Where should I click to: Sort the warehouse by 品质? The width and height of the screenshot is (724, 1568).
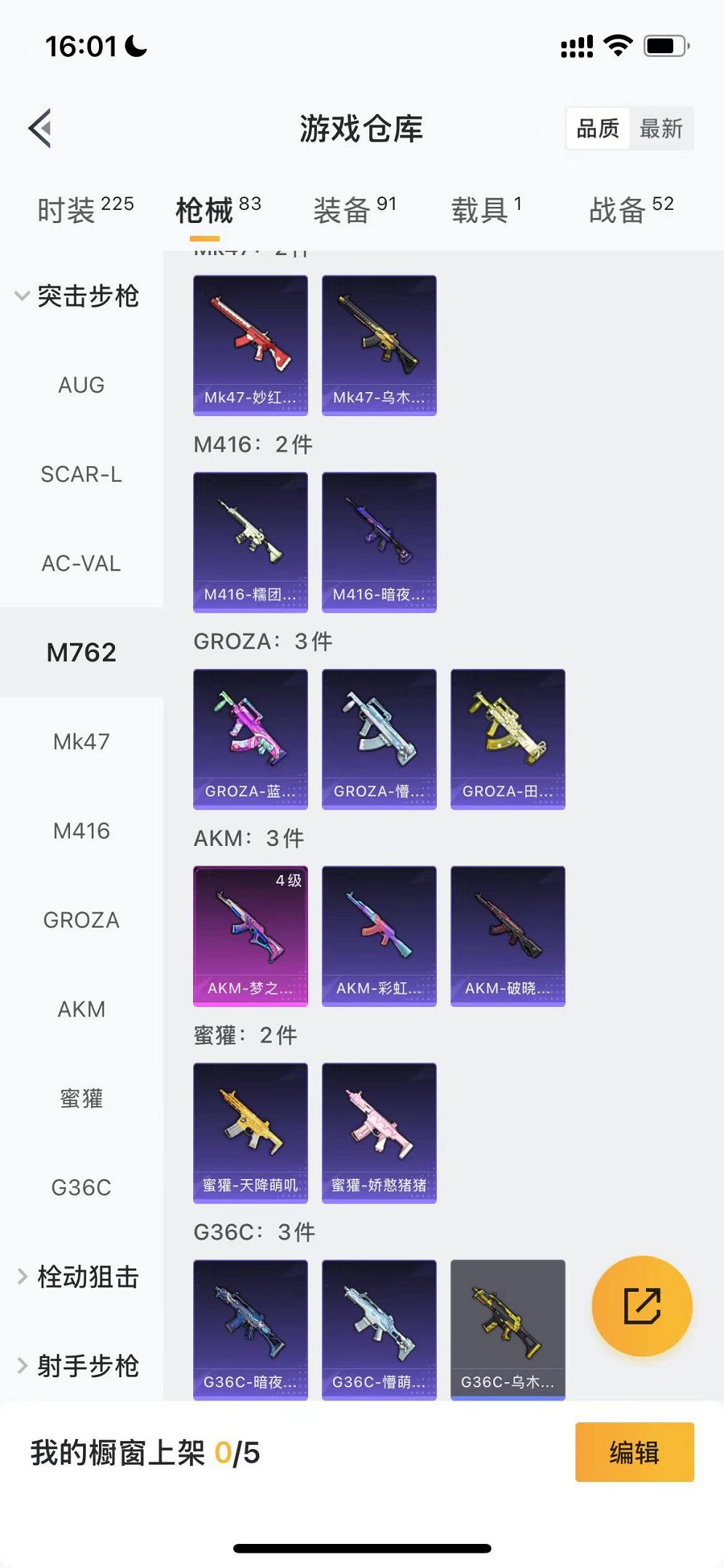[x=598, y=129]
